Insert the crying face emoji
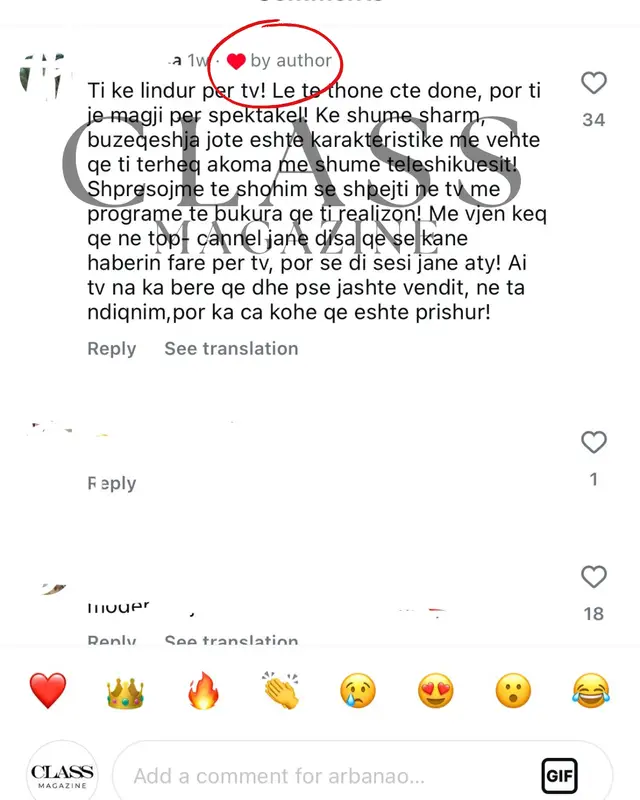 [358, 690]
